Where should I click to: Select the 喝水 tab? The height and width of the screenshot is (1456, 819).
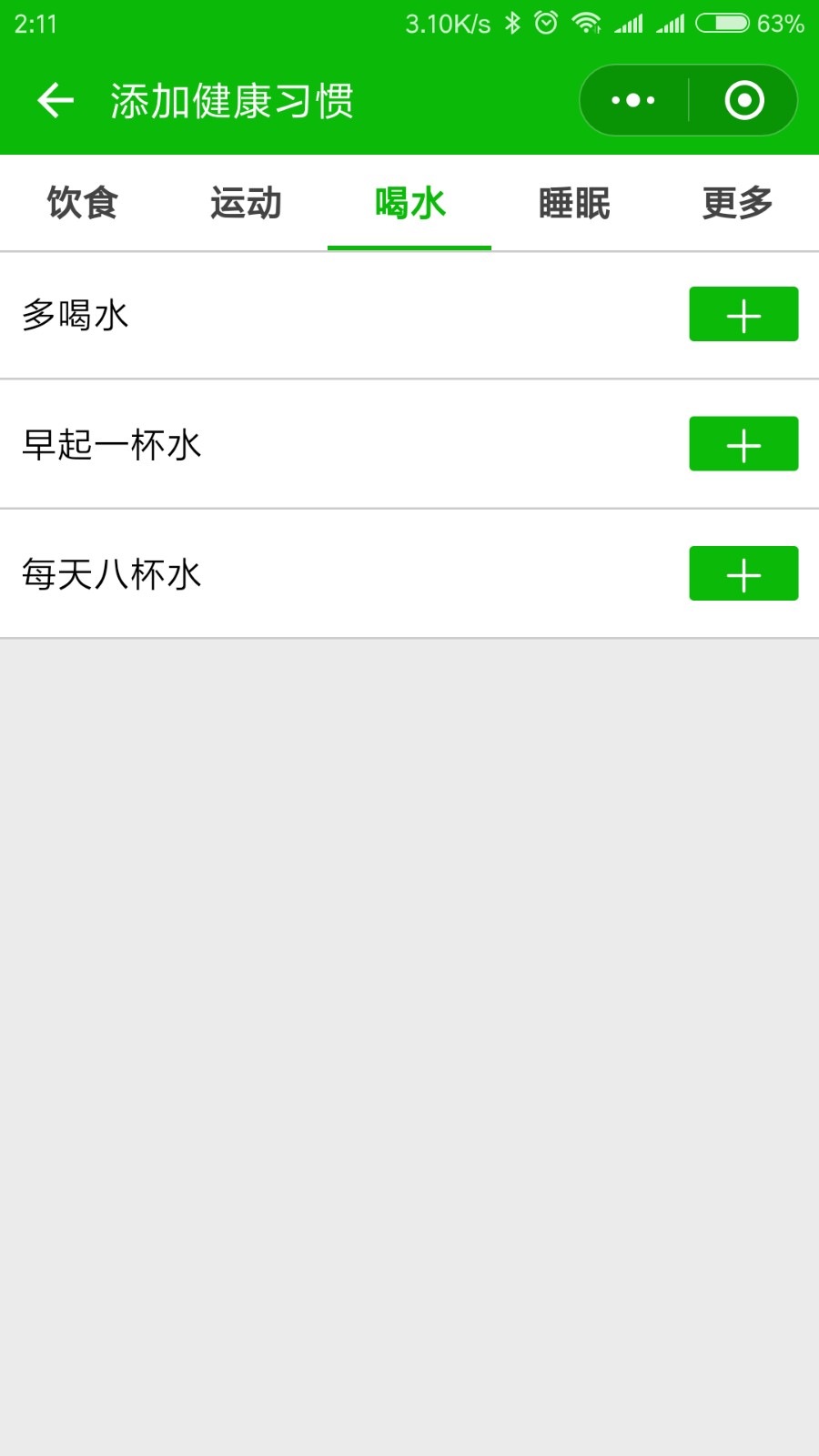409,203
